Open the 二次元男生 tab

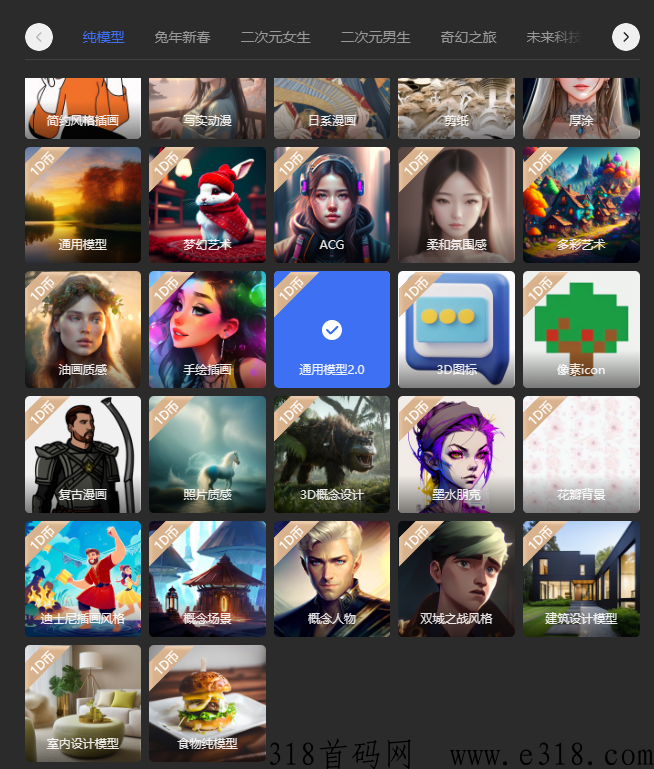coord(375,38)
